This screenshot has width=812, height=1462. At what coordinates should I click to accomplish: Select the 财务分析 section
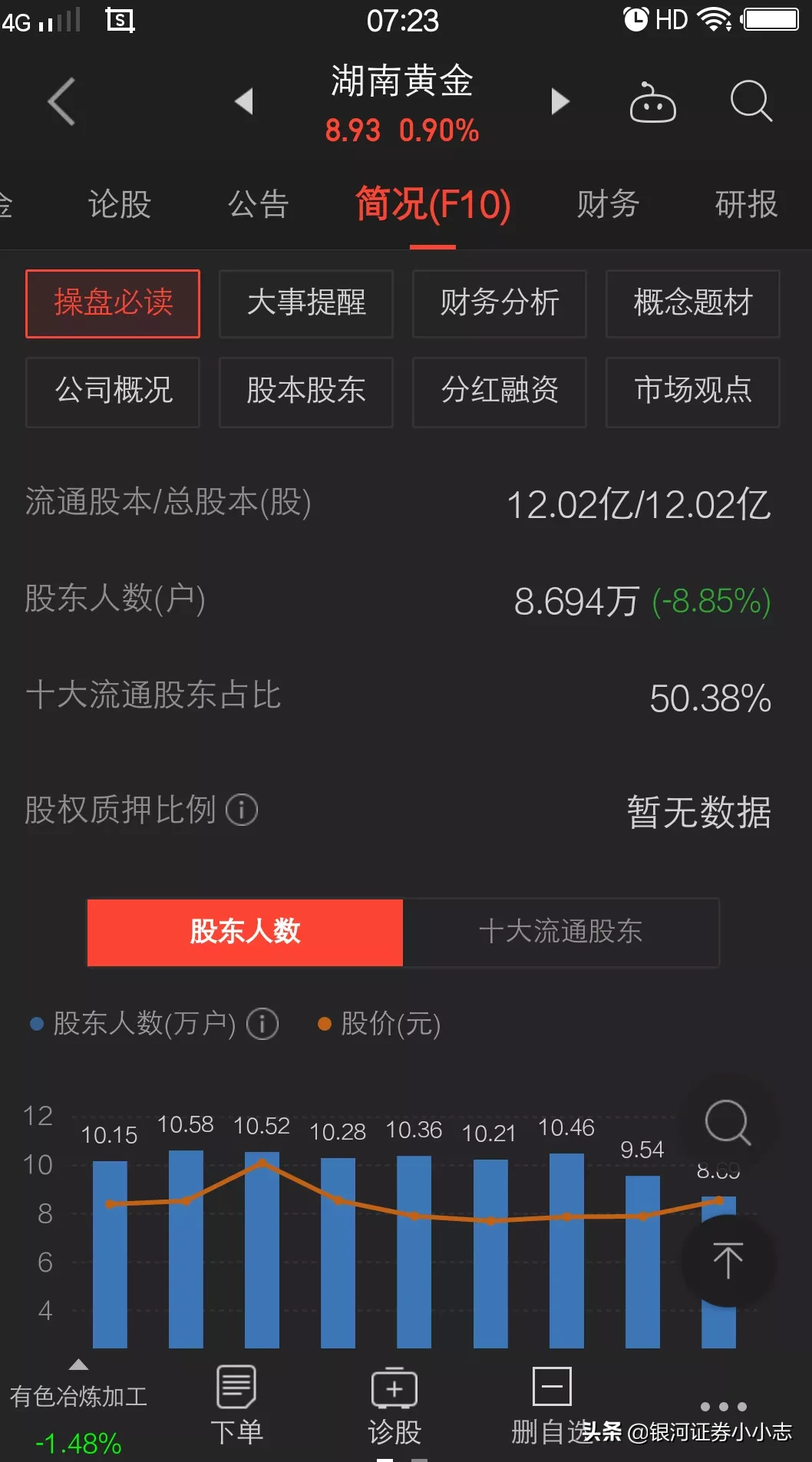click(x=500, y=303)
